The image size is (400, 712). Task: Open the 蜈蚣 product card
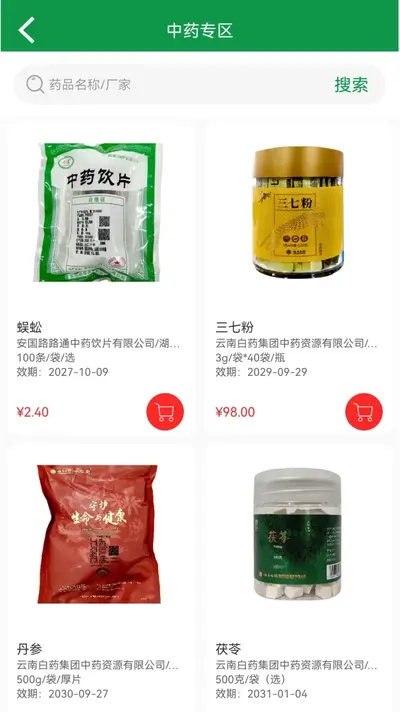pyautogui.click(x=102, y=278)
